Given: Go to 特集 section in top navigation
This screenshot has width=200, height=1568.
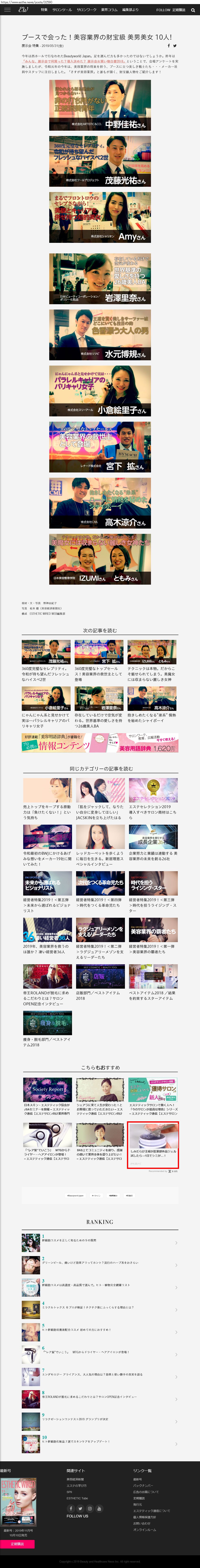Looking at the screenshot, I should point(44,10).
